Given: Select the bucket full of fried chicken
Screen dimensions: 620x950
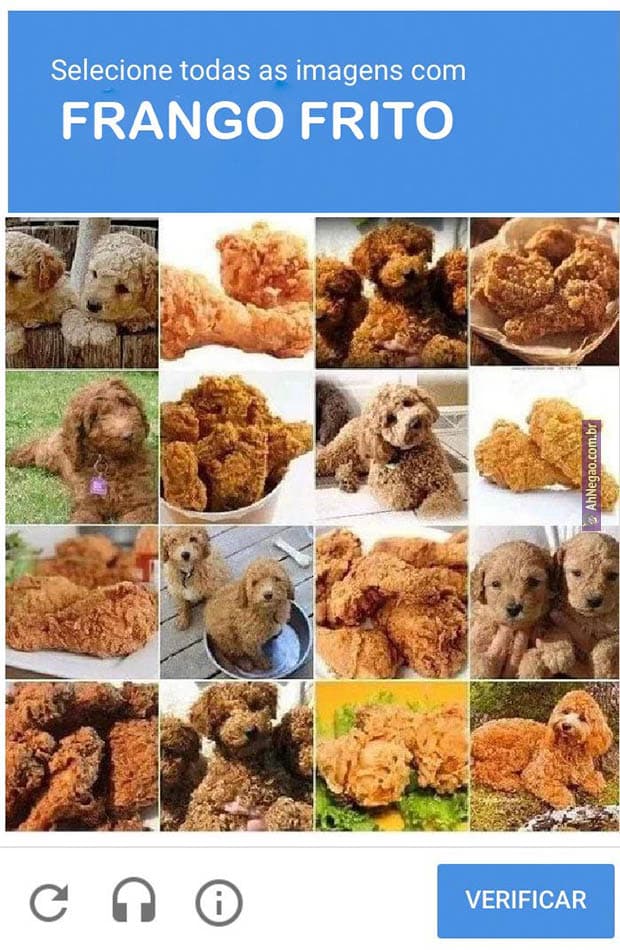Looking at the screenshot, I should [237, 447].
